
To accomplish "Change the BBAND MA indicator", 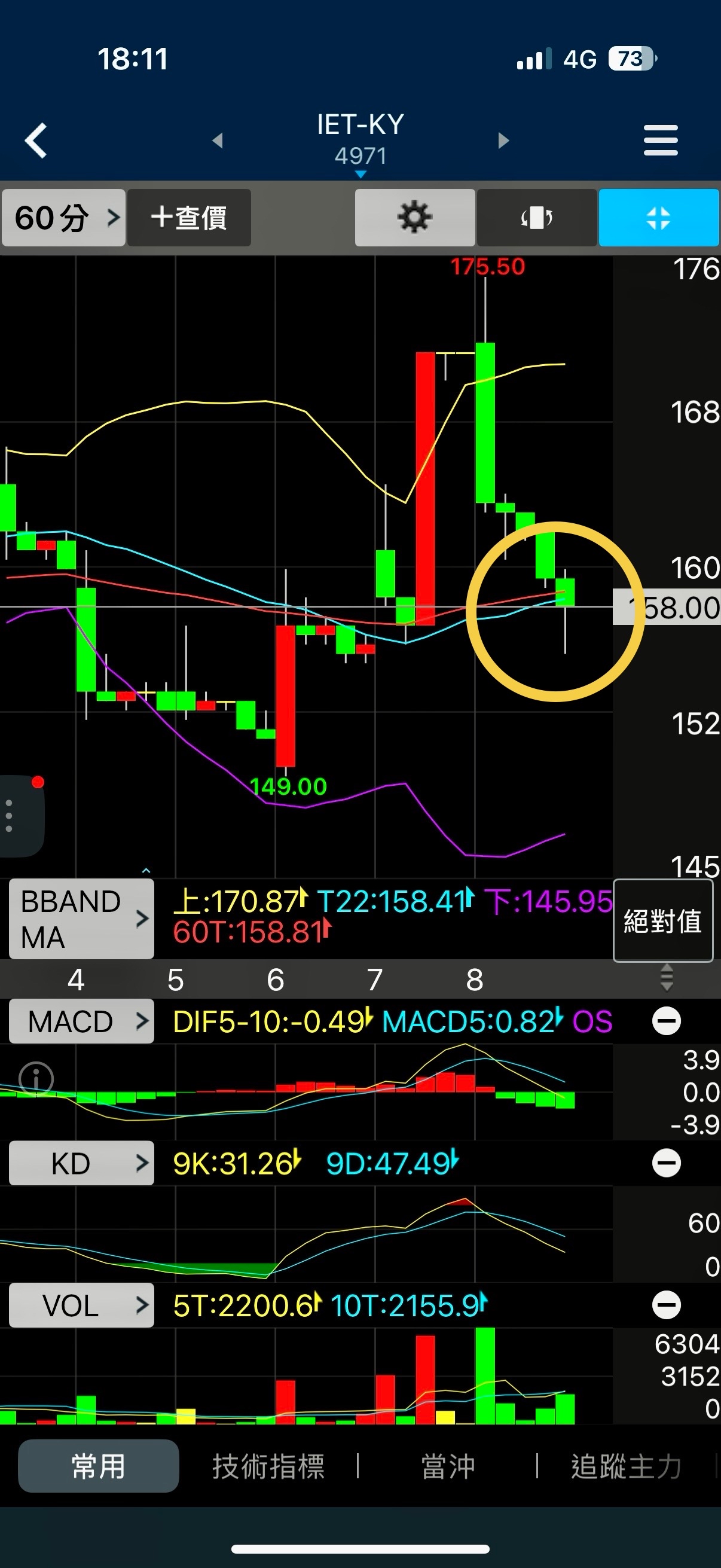I will pyautogui.click(x=81, y=919).
